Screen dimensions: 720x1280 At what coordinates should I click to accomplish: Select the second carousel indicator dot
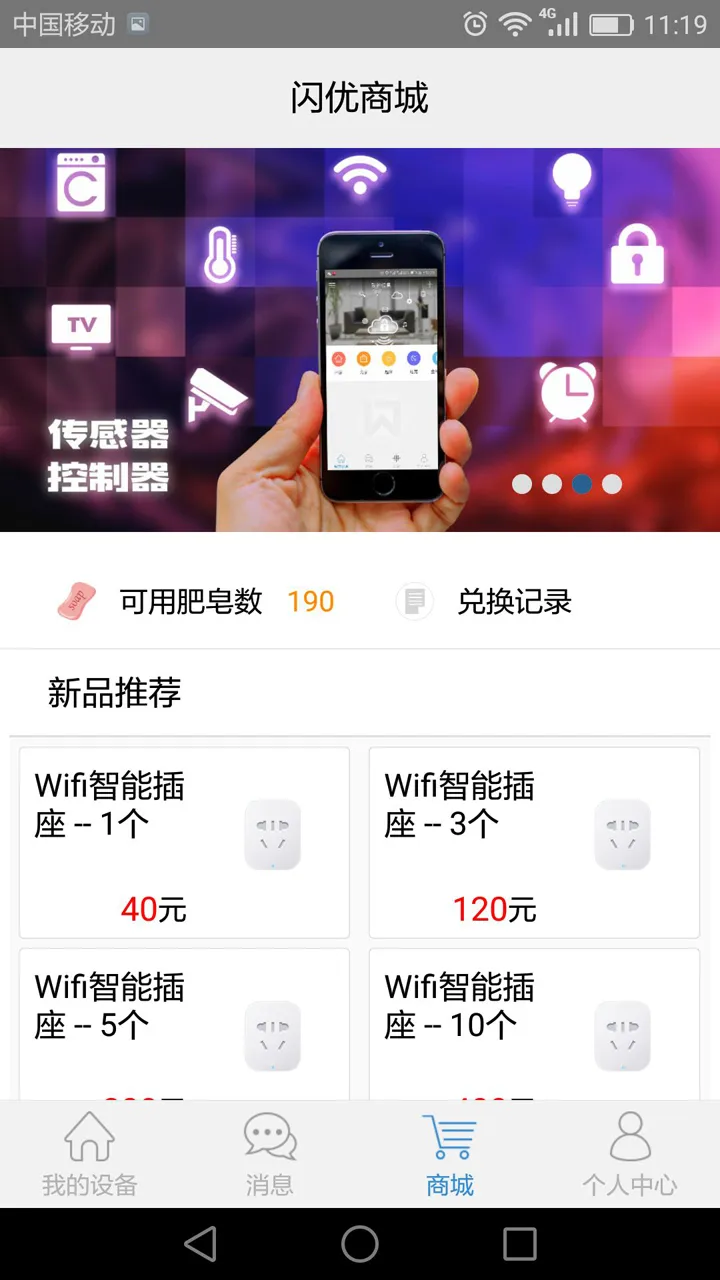[551, 484]
